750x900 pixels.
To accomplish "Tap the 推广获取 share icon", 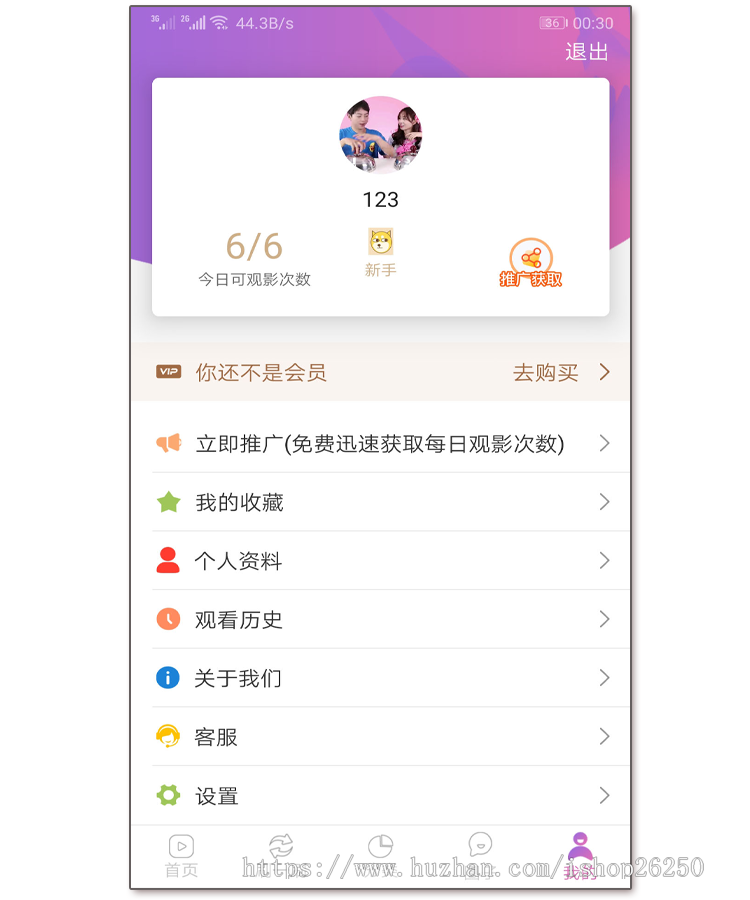I will pos(531,262).
